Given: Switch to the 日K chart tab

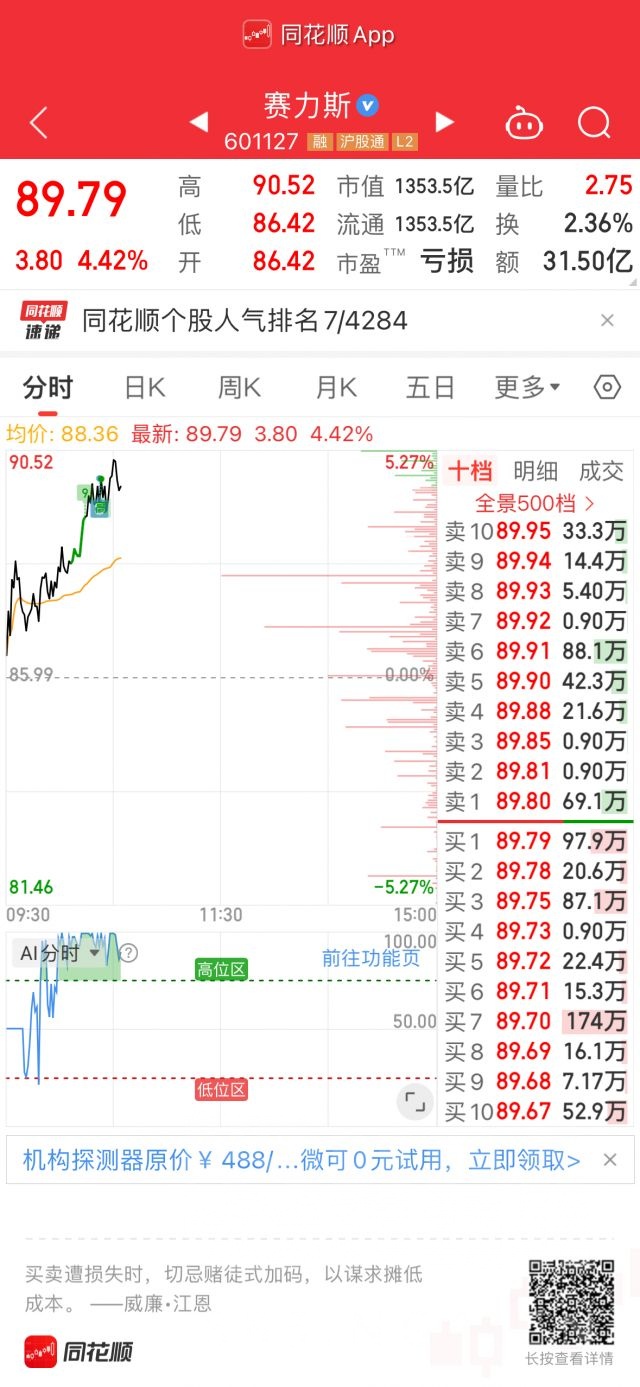Looking at the screenshot, I should coord(144,388).
